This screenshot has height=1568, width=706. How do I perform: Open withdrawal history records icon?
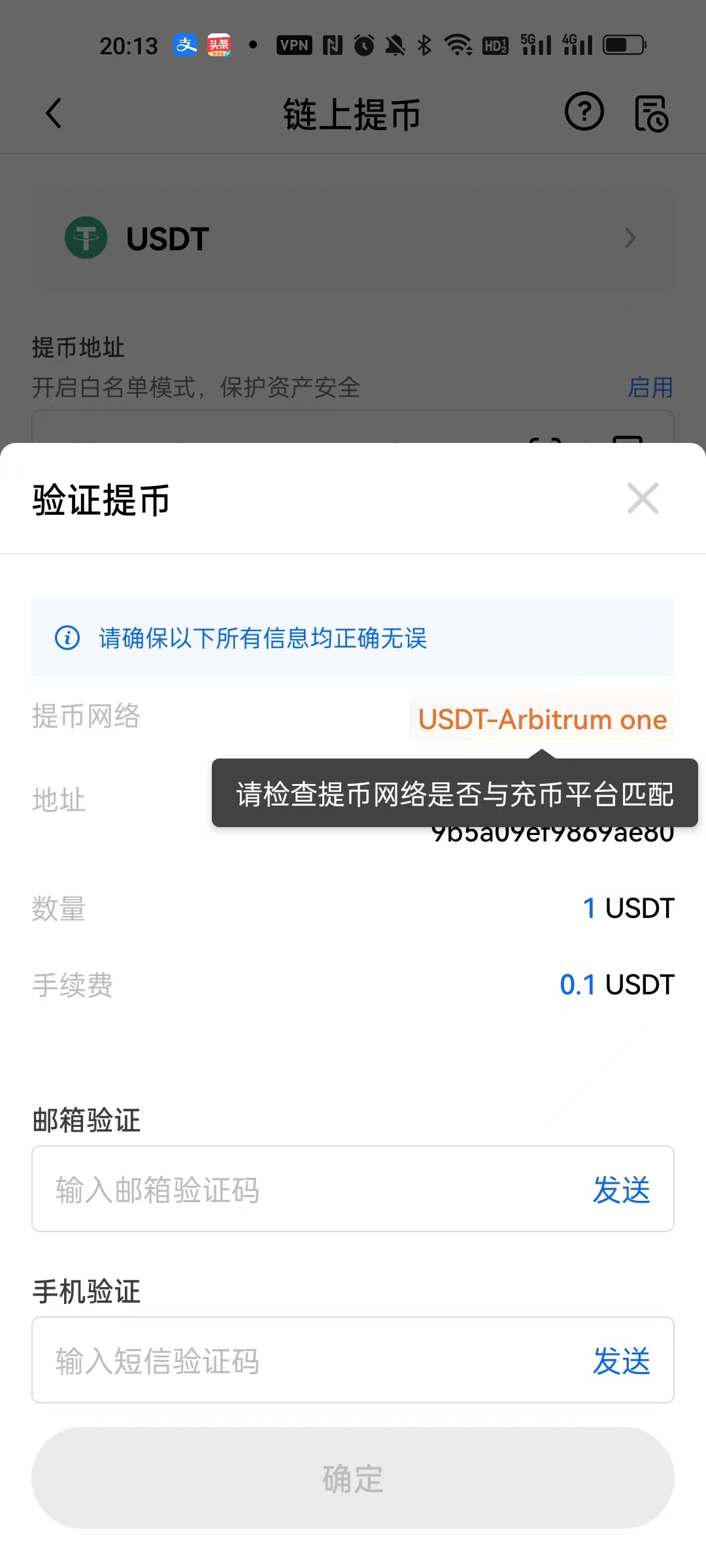651,114
